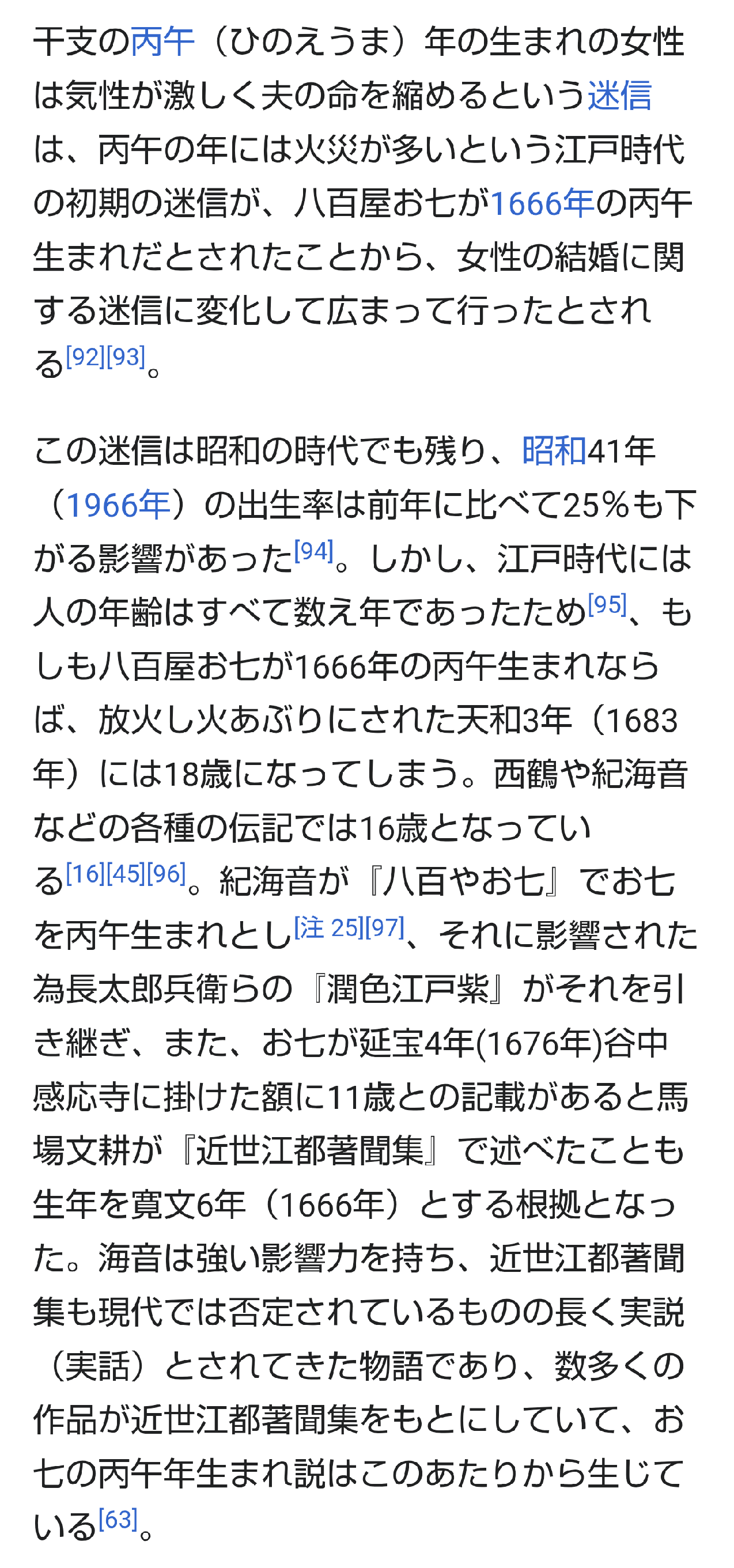Open the 丙午 link
The width and height of the screenshot is (734, 1568).
[x=162, y=41]
